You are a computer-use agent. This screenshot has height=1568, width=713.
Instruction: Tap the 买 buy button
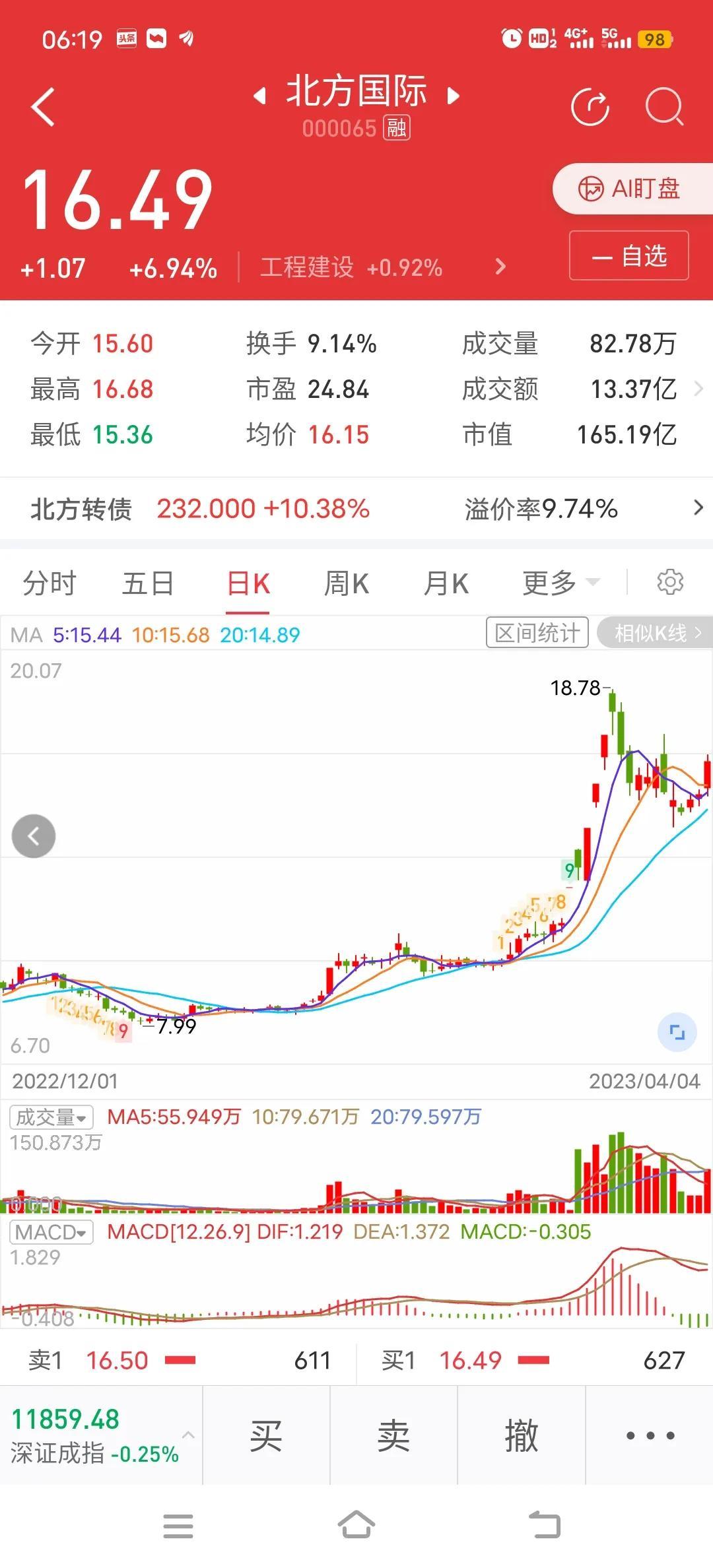pos(266,1435)
